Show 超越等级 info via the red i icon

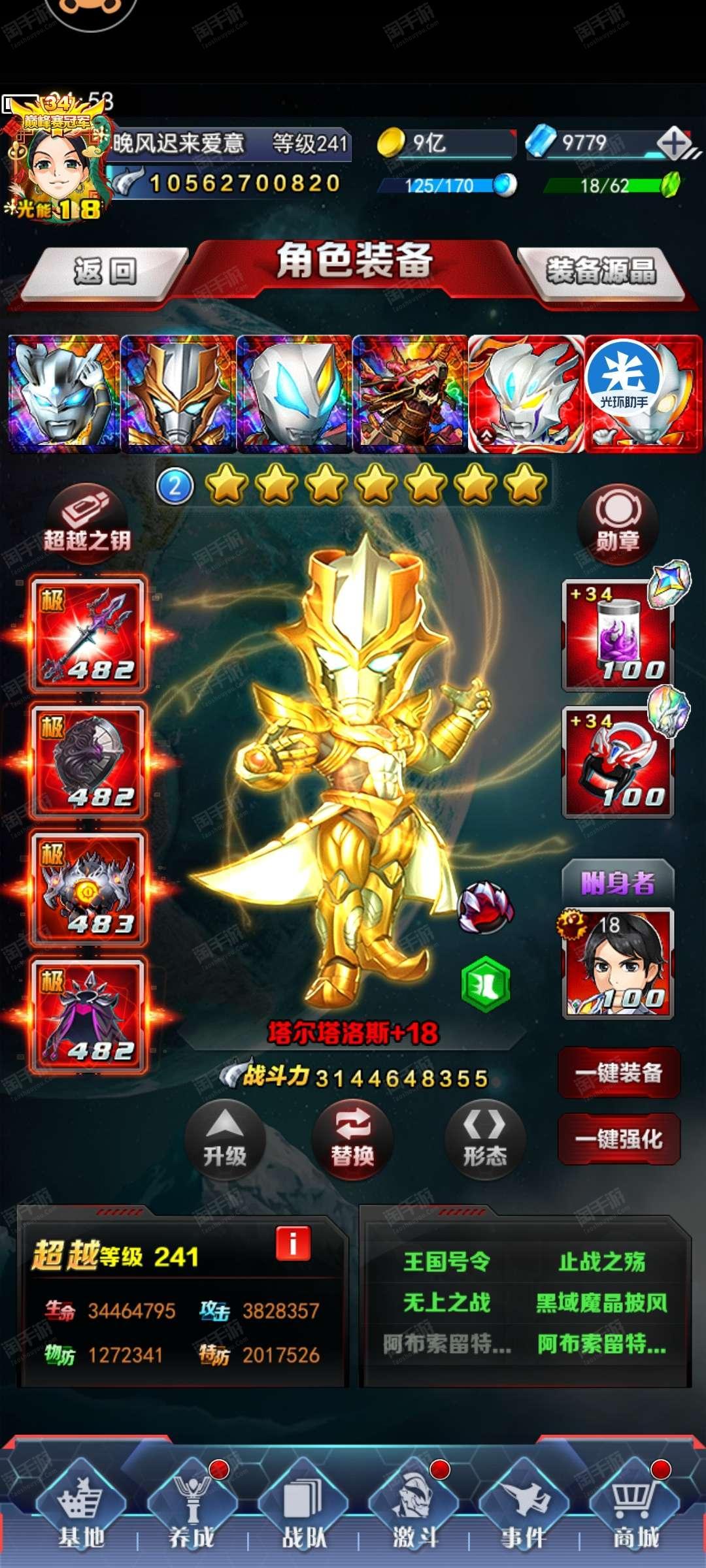coord(293,1243)
